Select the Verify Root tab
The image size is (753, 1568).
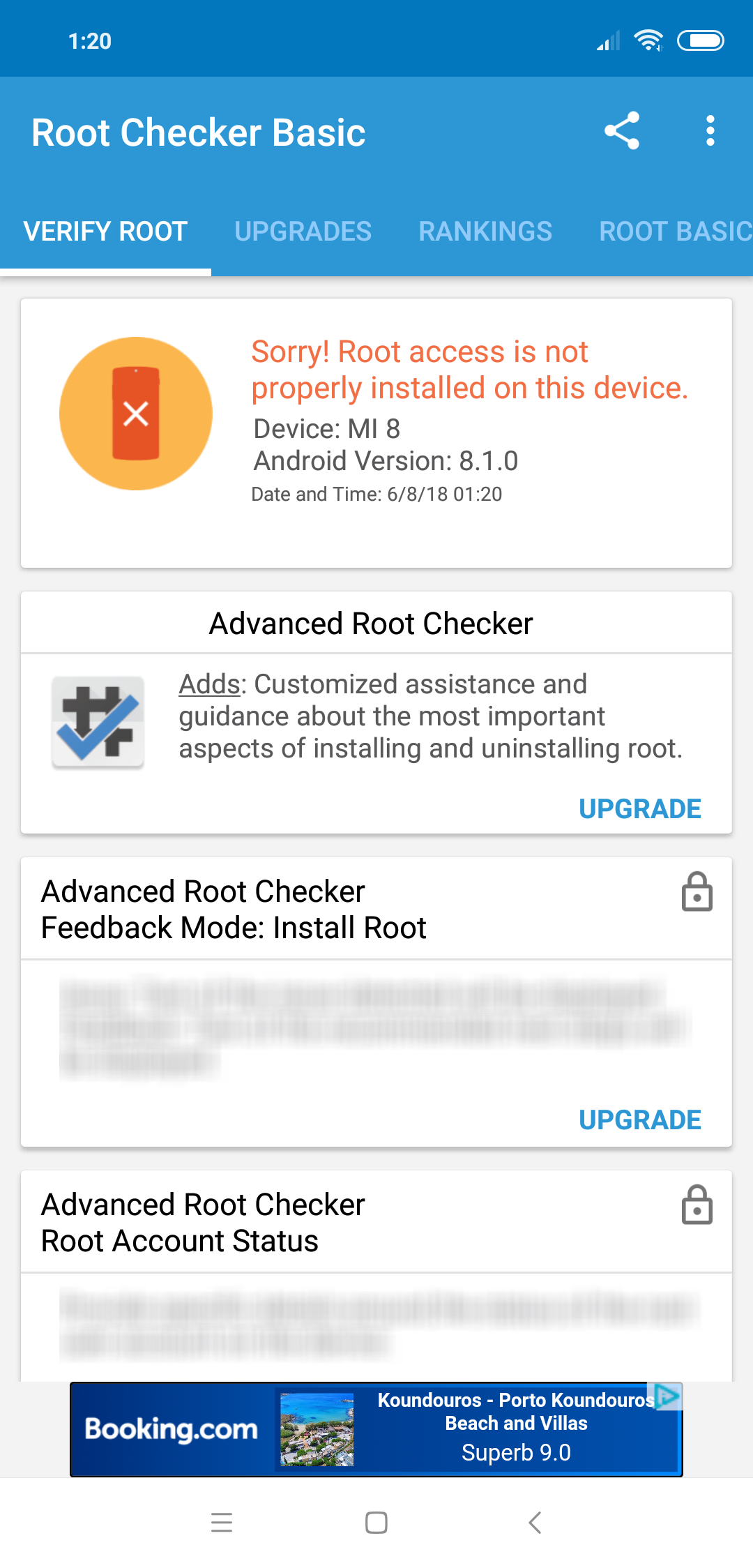[105, 232]
